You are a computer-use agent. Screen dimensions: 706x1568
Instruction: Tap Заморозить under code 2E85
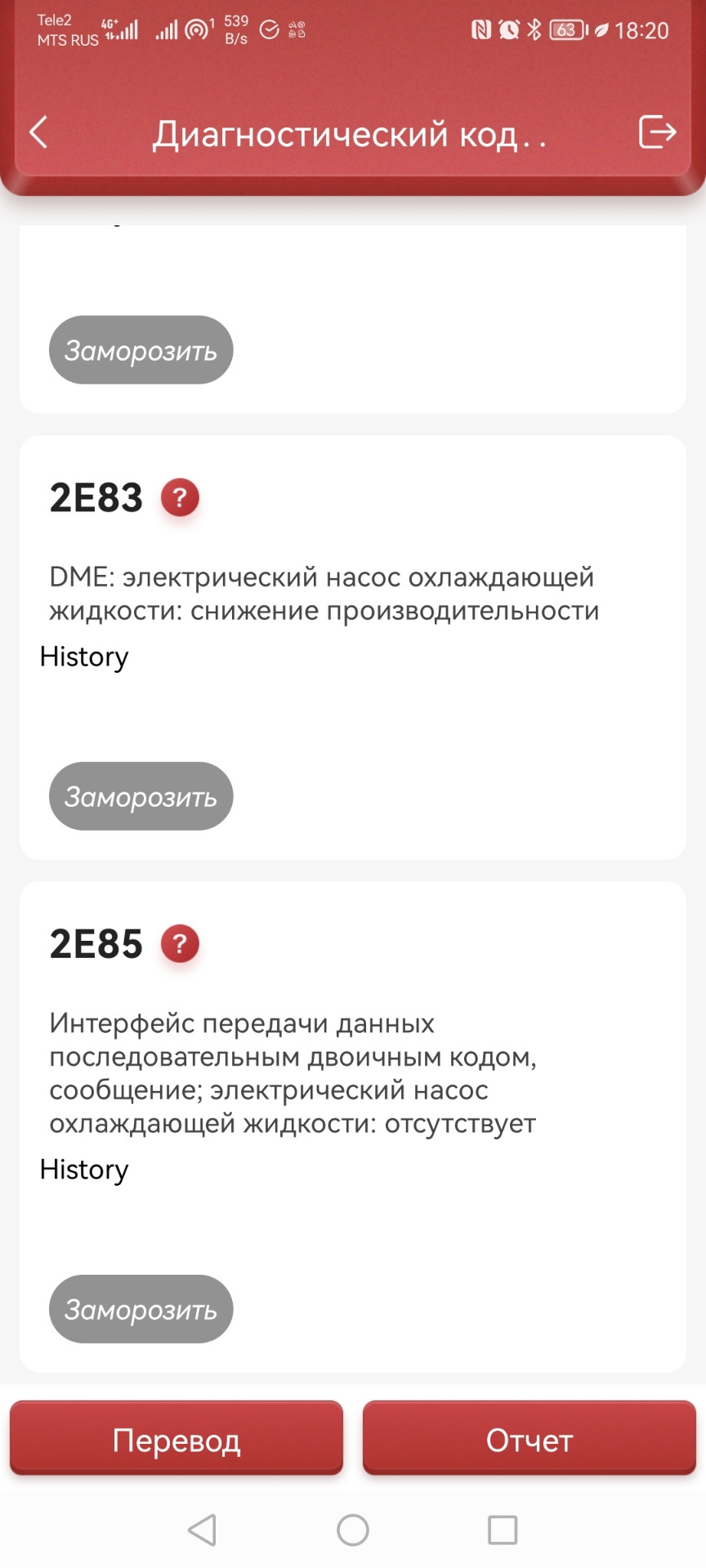coord(141,1309)
